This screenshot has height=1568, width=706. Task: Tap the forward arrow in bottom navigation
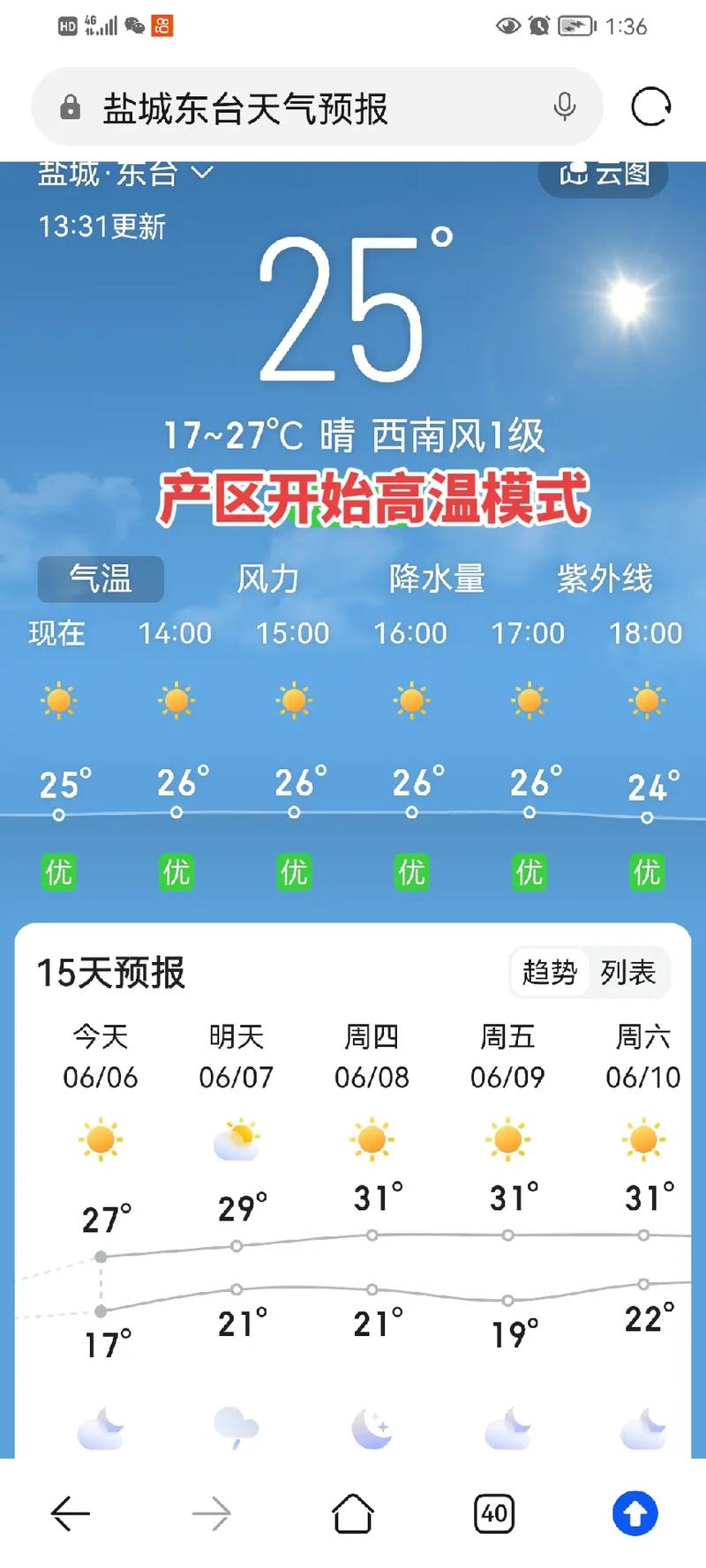(210, 1512)
